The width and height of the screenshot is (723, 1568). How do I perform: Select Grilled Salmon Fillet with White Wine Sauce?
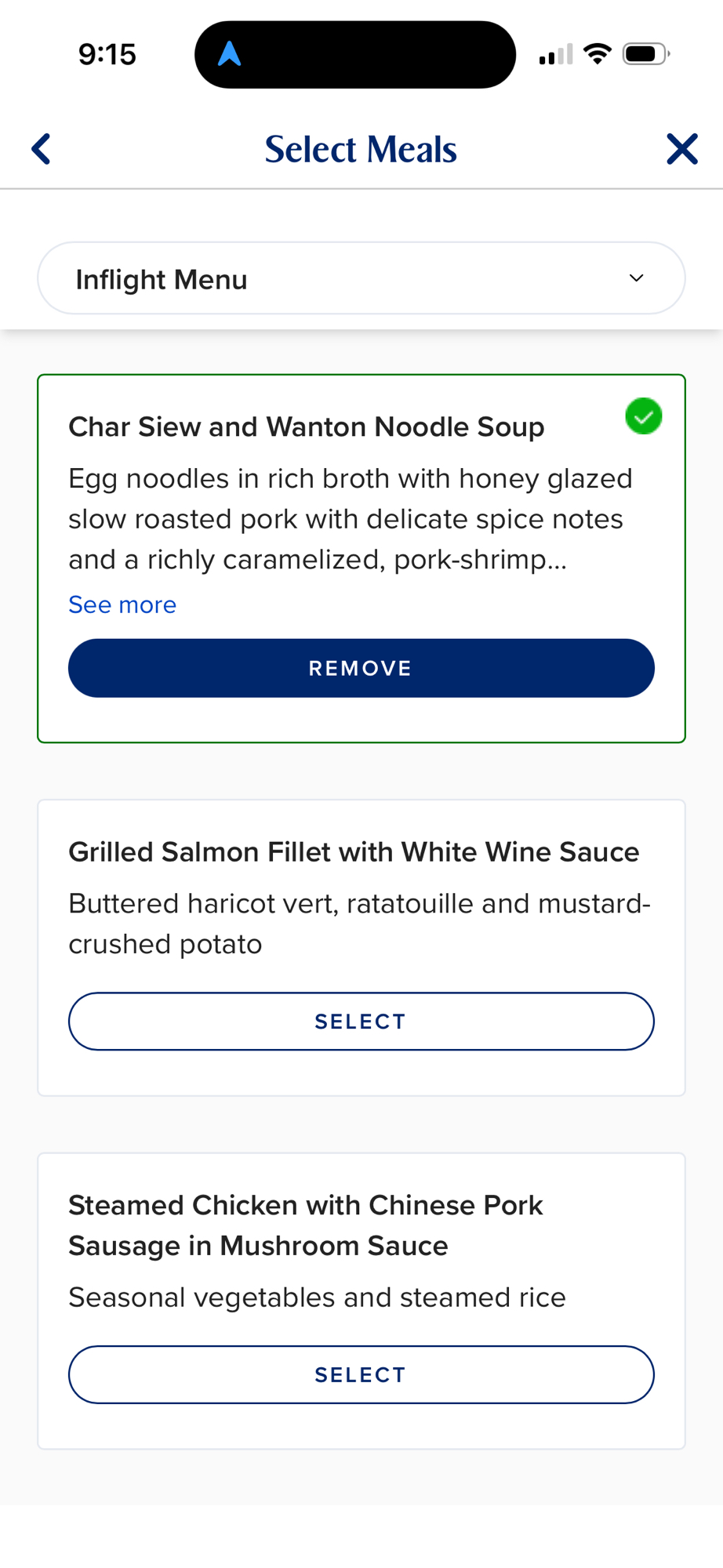pos(361,1022)
